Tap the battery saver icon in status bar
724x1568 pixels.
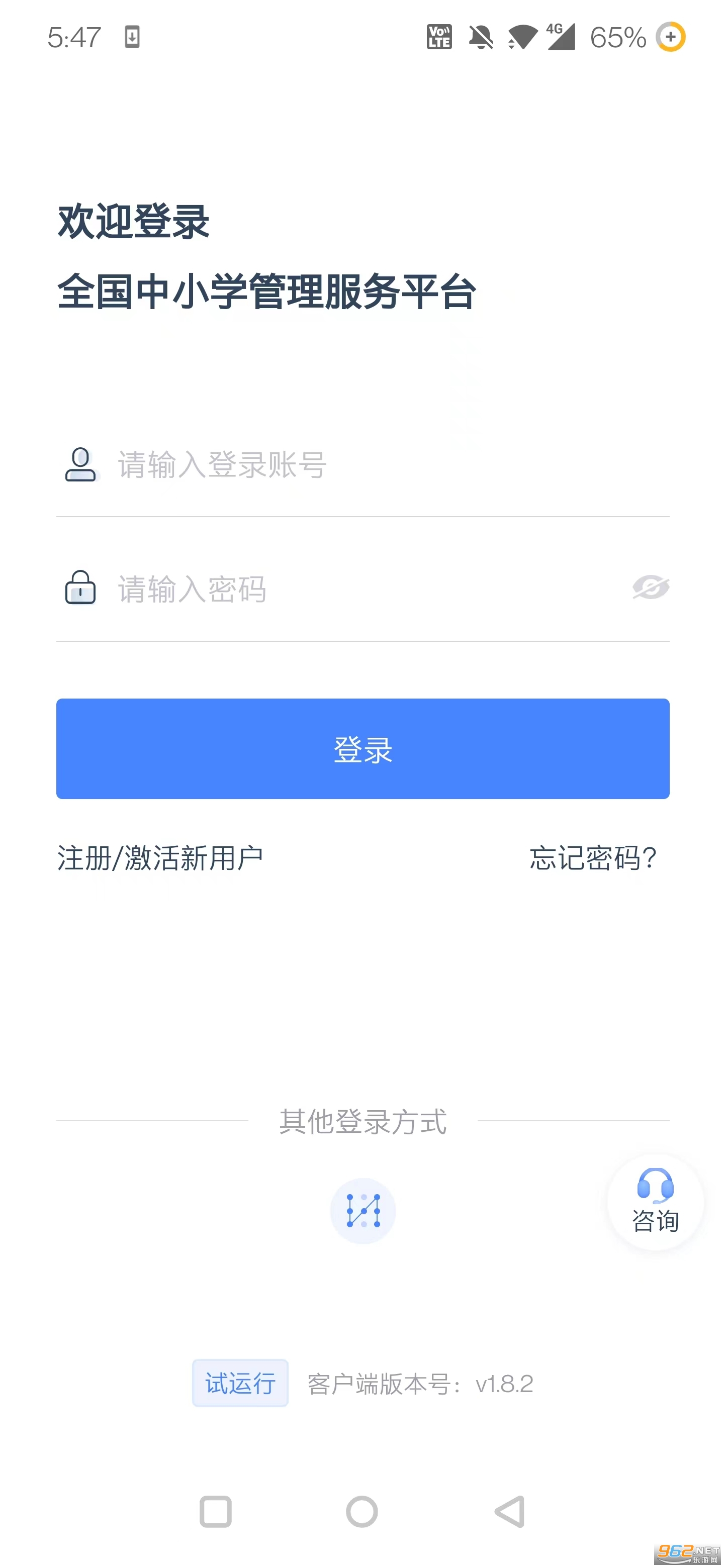tap(670, 38)
